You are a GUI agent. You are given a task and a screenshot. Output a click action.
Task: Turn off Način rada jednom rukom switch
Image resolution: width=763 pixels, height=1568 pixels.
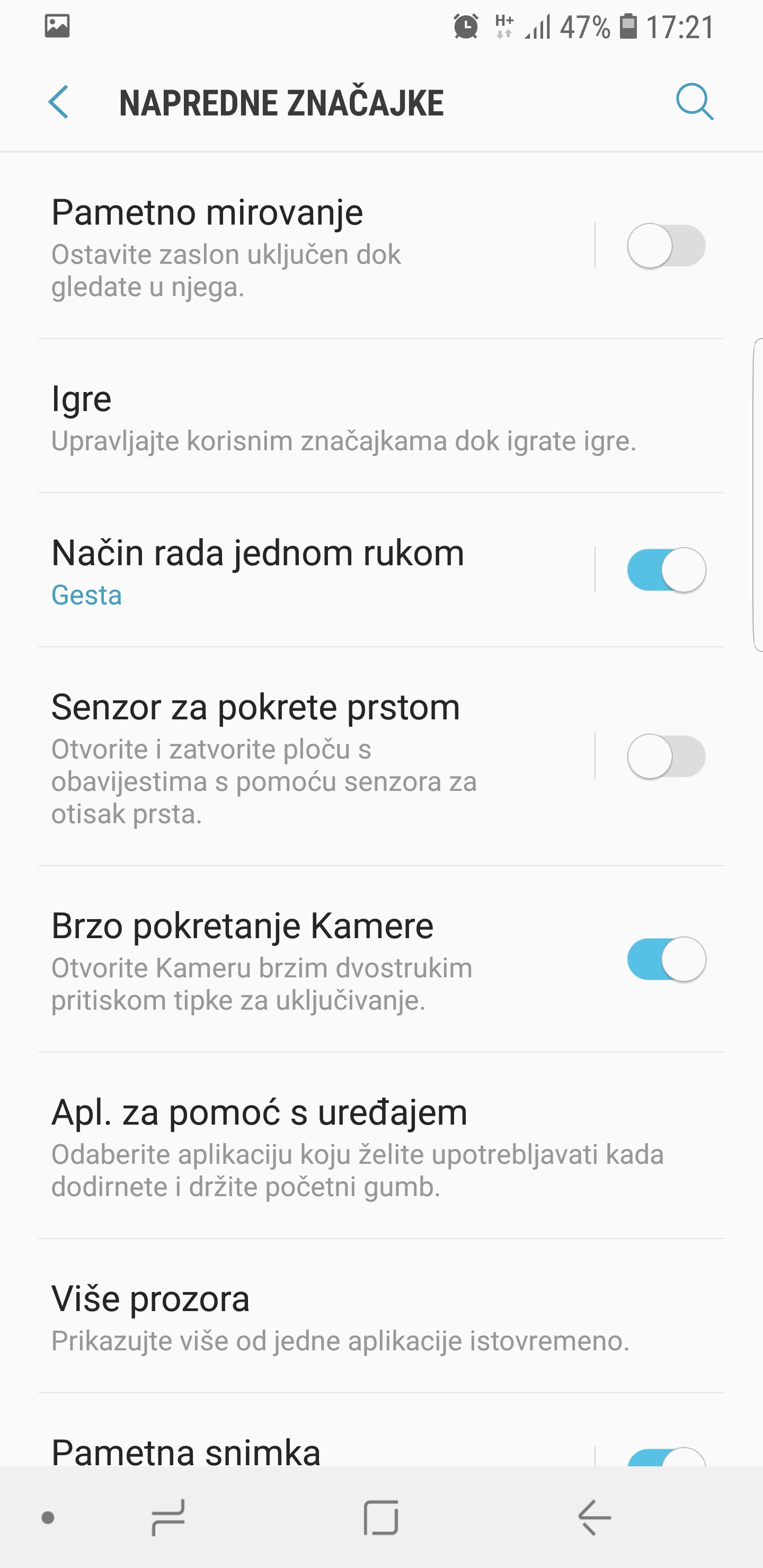tap(666, 570)
